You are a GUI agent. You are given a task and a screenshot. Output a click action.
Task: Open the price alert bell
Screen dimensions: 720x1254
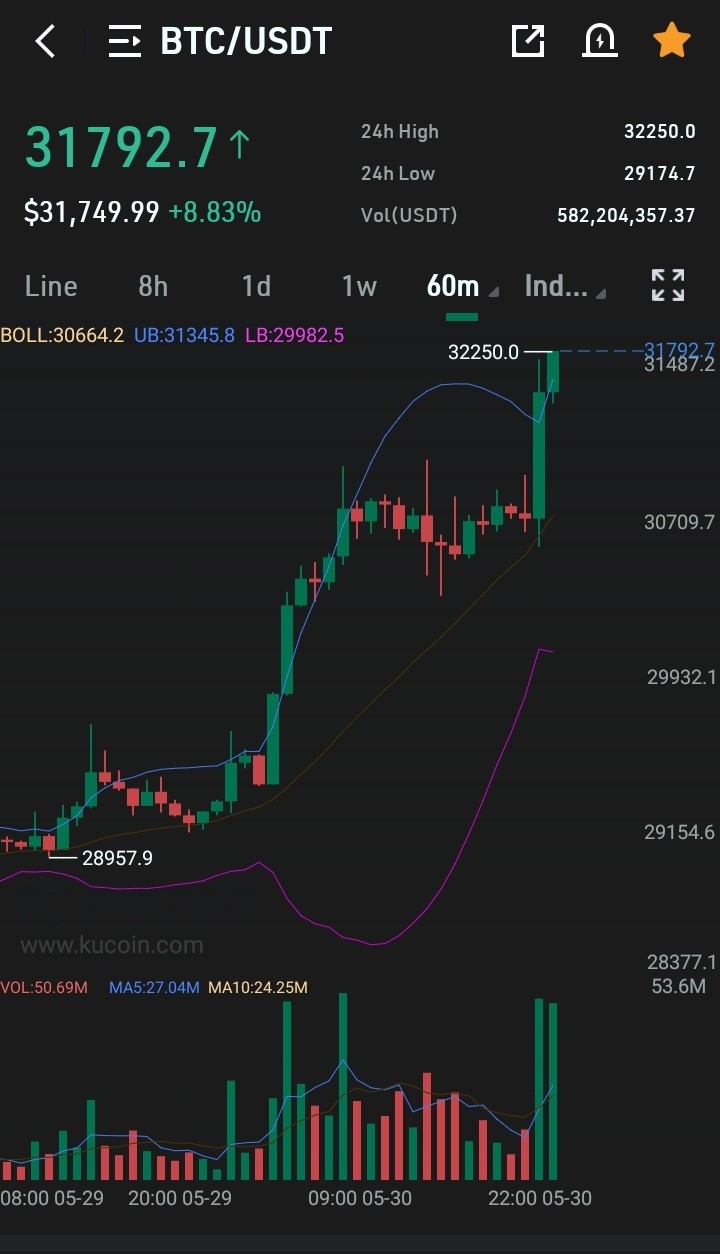[600, 41]
